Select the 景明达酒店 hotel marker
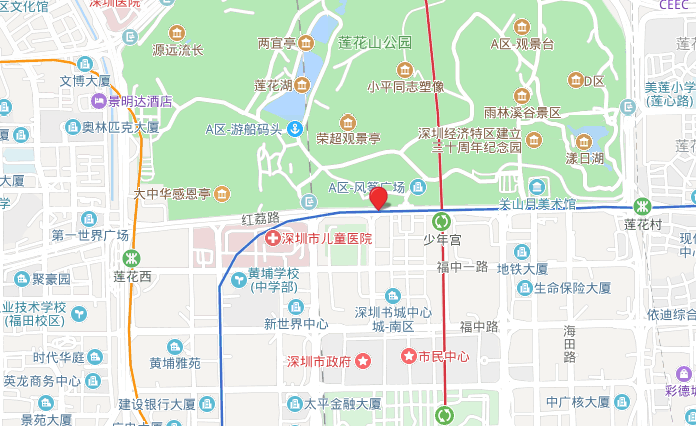The image size is (696, 426). click(99, 101)
